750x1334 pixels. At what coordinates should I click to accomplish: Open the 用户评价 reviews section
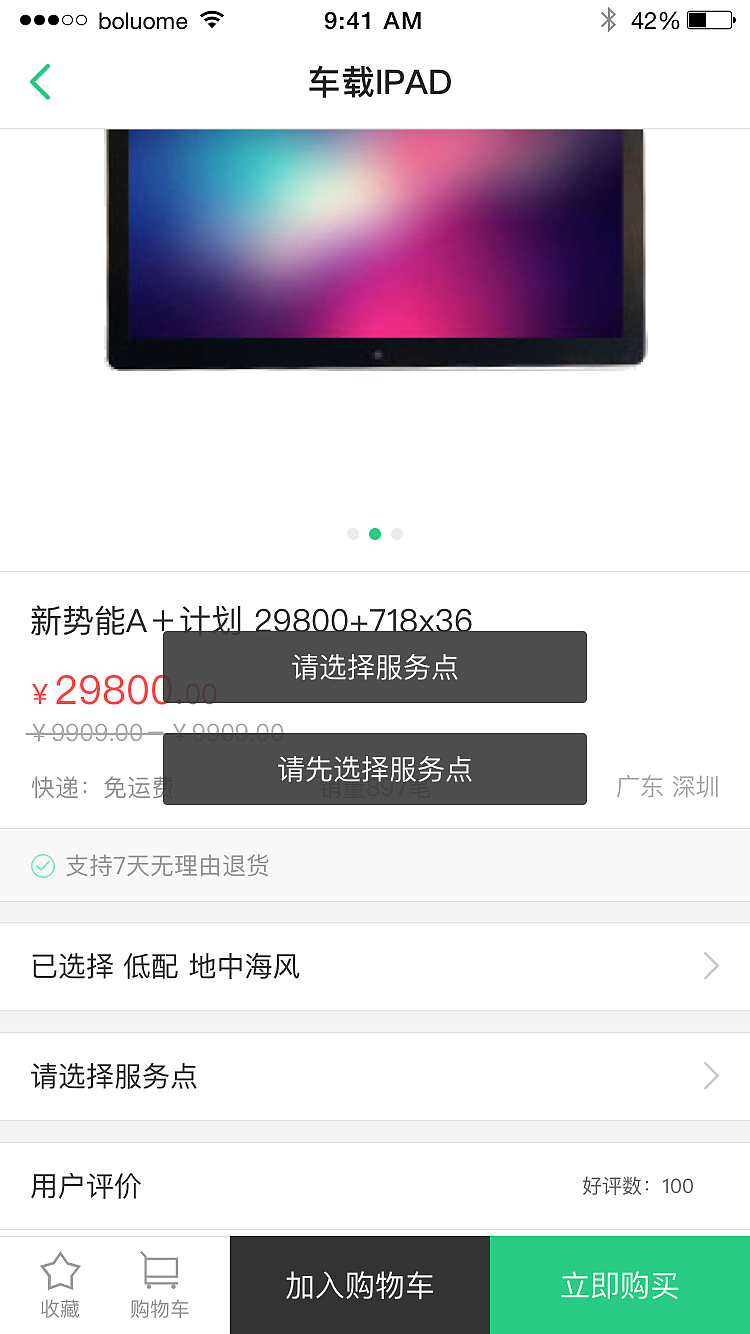(375, 1186)
